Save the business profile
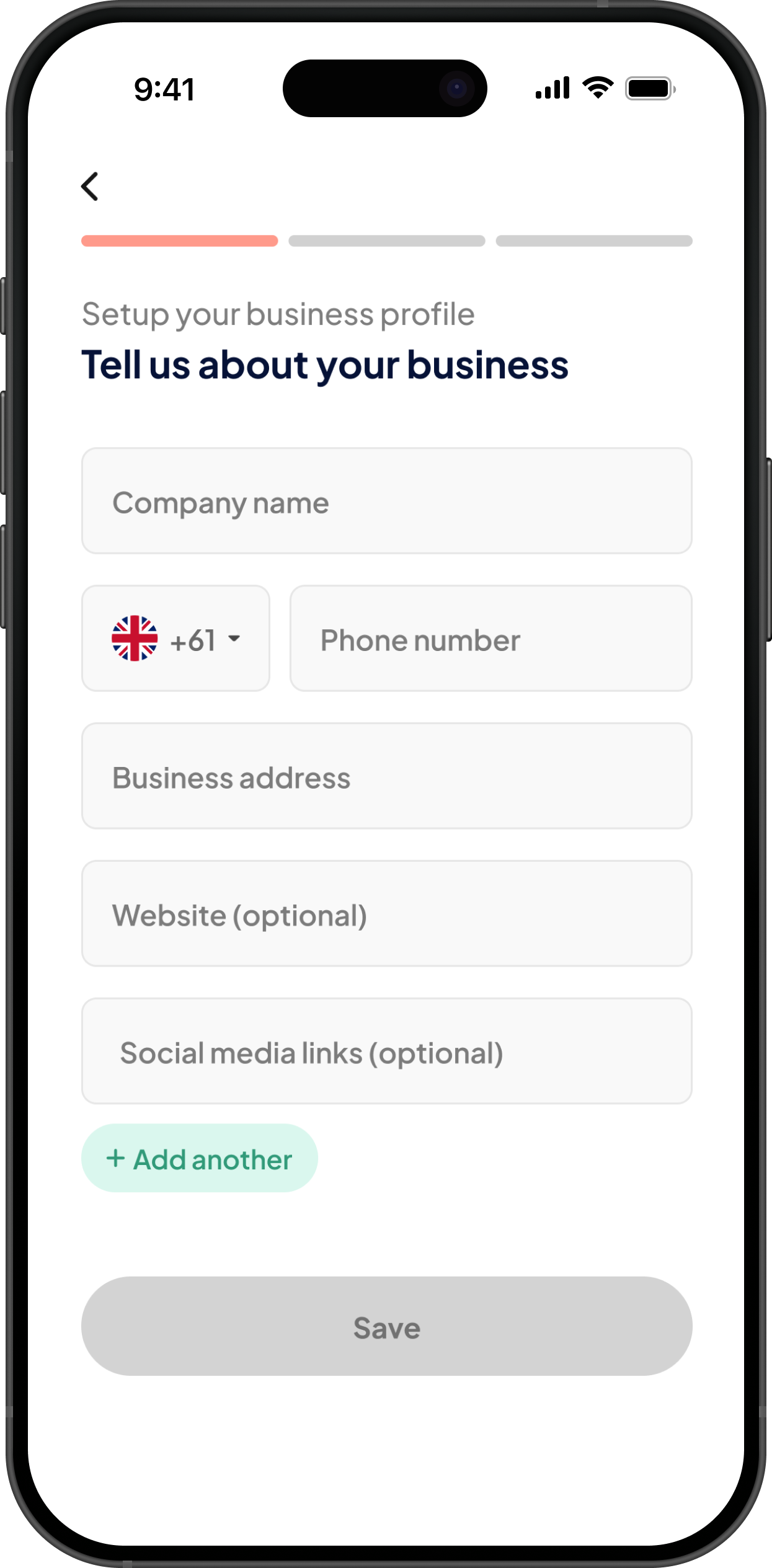 point(386,1327)
